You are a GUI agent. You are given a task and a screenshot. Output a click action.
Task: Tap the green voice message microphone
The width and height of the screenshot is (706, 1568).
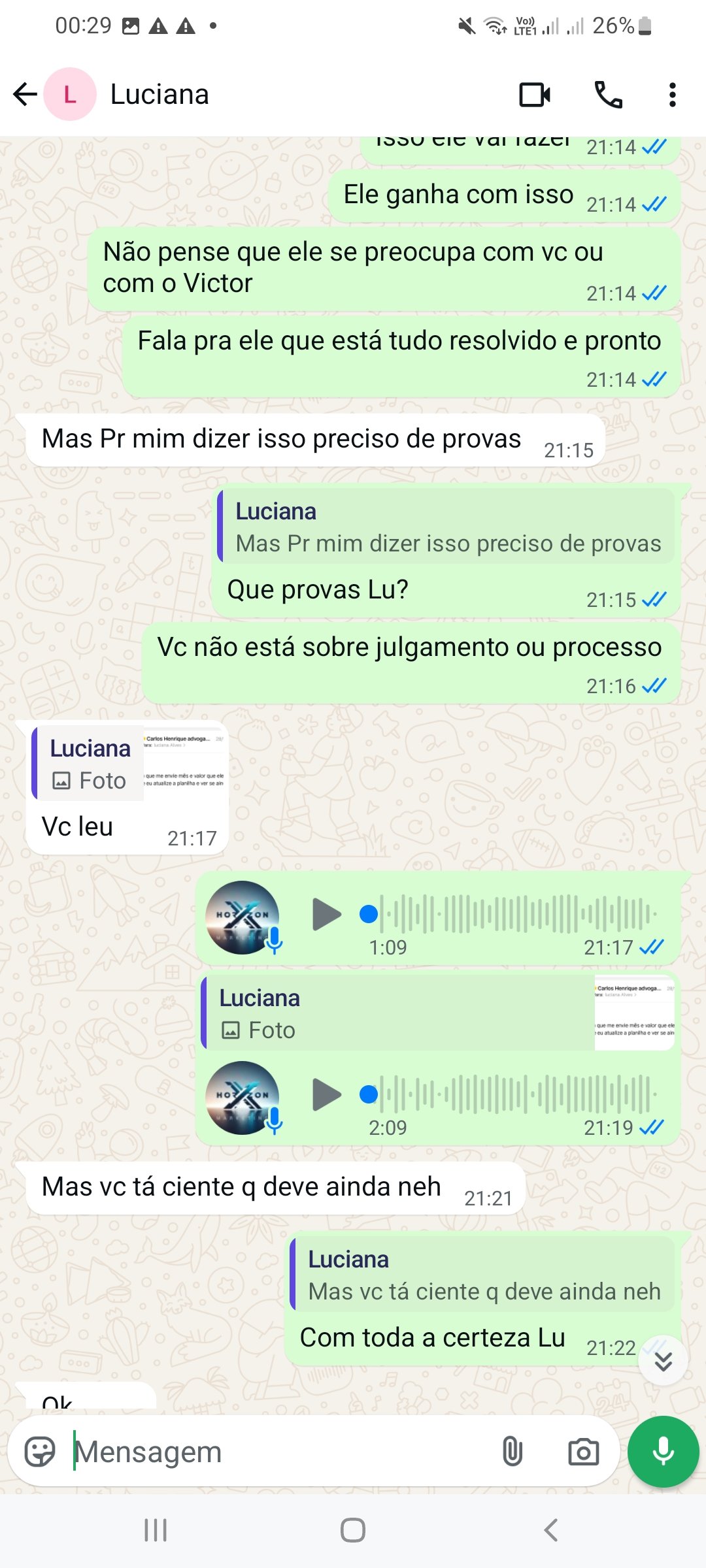(x=663, y=1452)
